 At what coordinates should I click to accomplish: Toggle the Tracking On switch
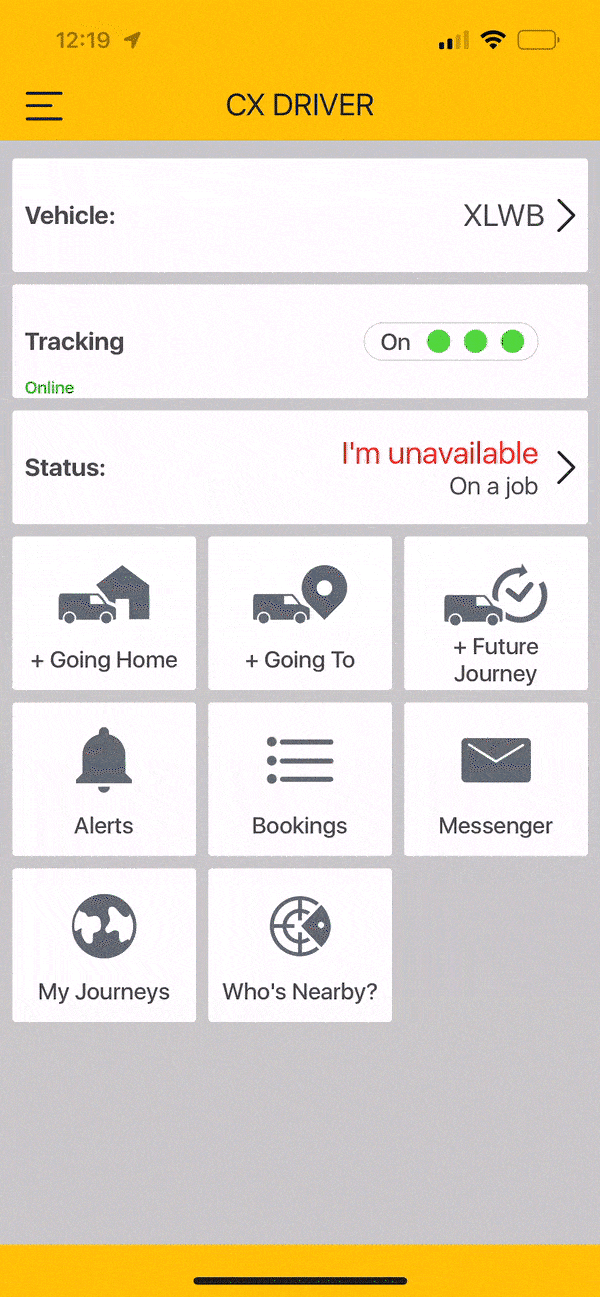(451, 342)
